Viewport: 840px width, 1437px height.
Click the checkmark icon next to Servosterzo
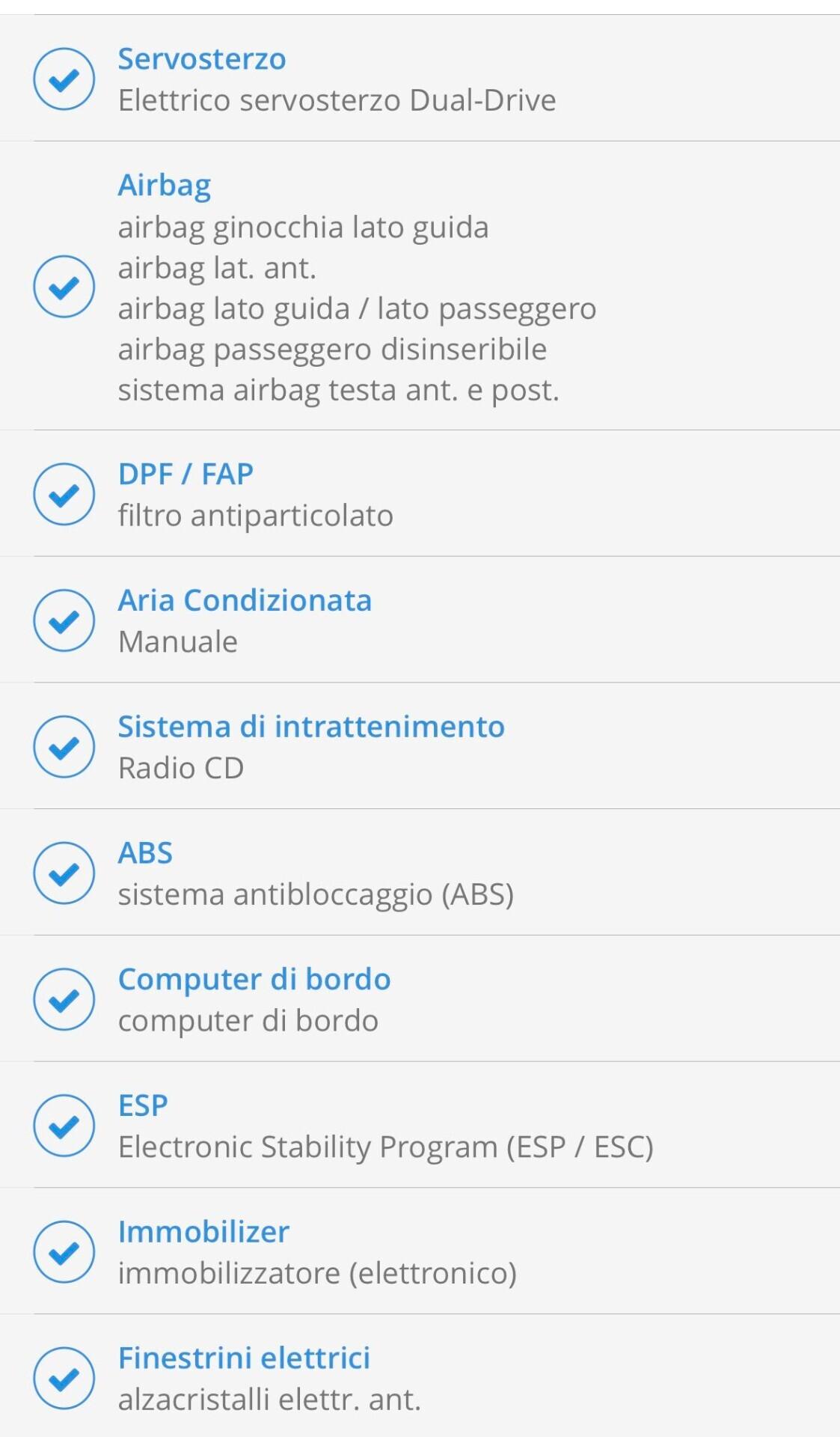coord(64,78)
